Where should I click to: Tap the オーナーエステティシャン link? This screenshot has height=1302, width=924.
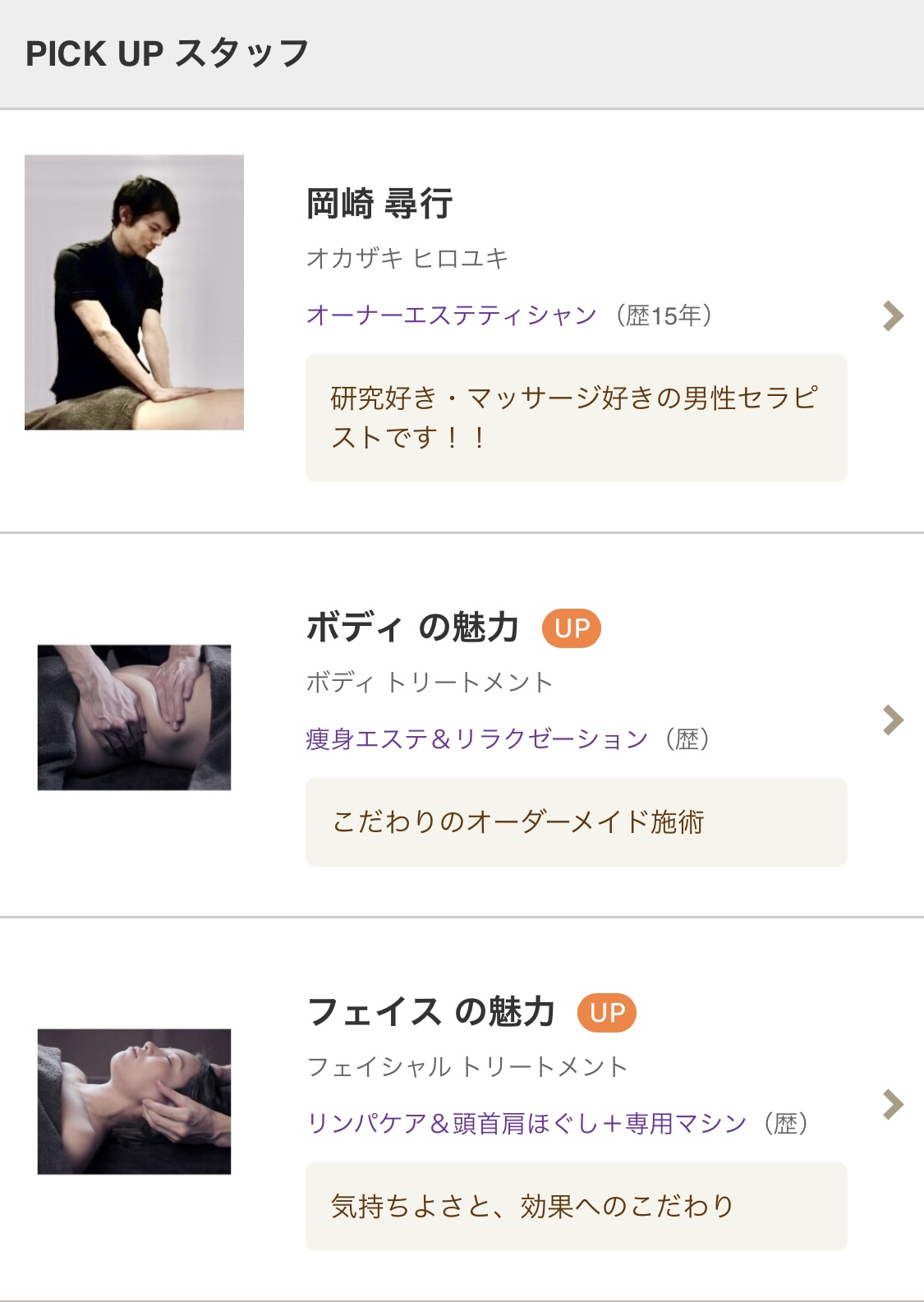(451, 315)
